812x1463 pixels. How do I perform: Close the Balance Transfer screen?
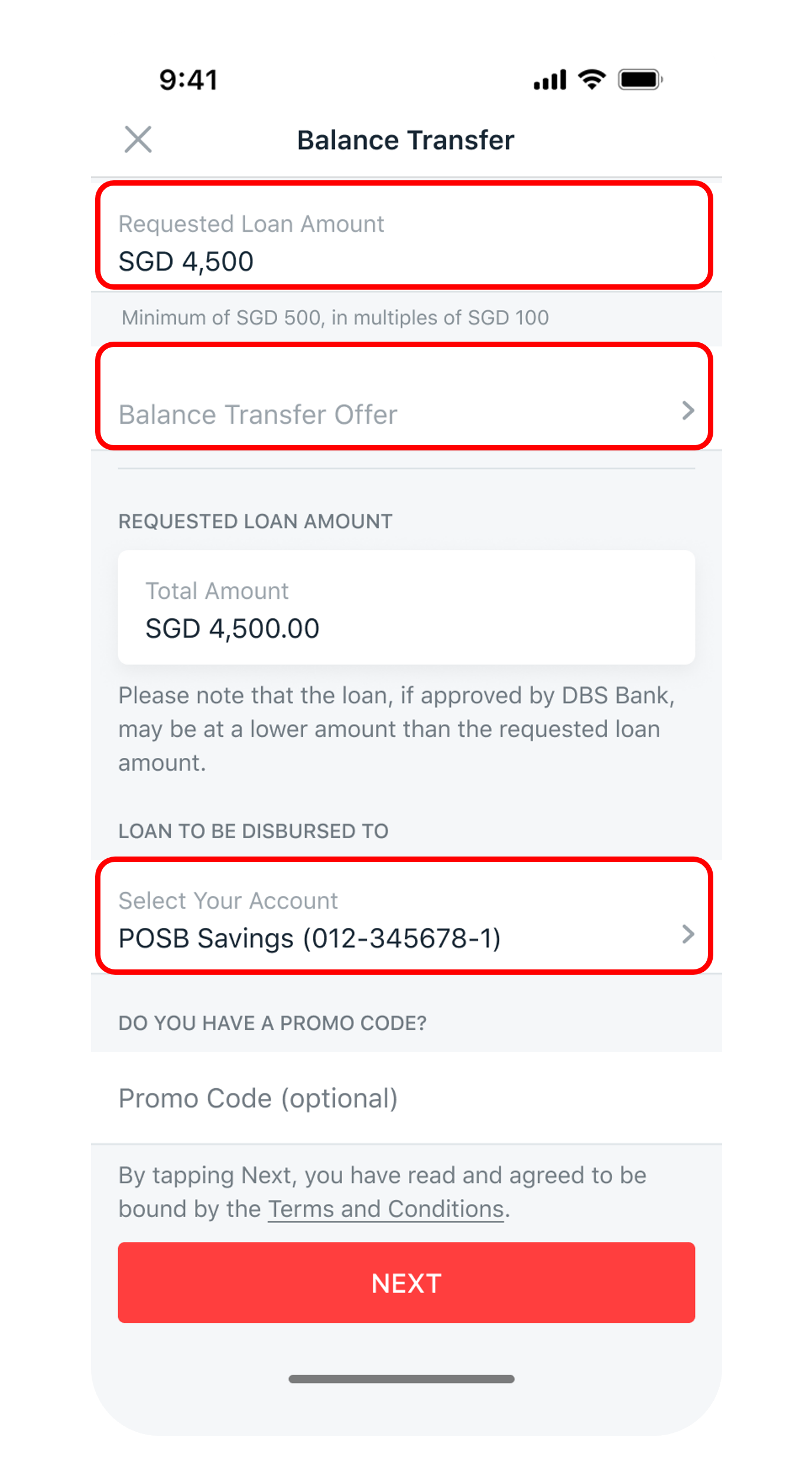pyautogui.click(x=138, y=140)
